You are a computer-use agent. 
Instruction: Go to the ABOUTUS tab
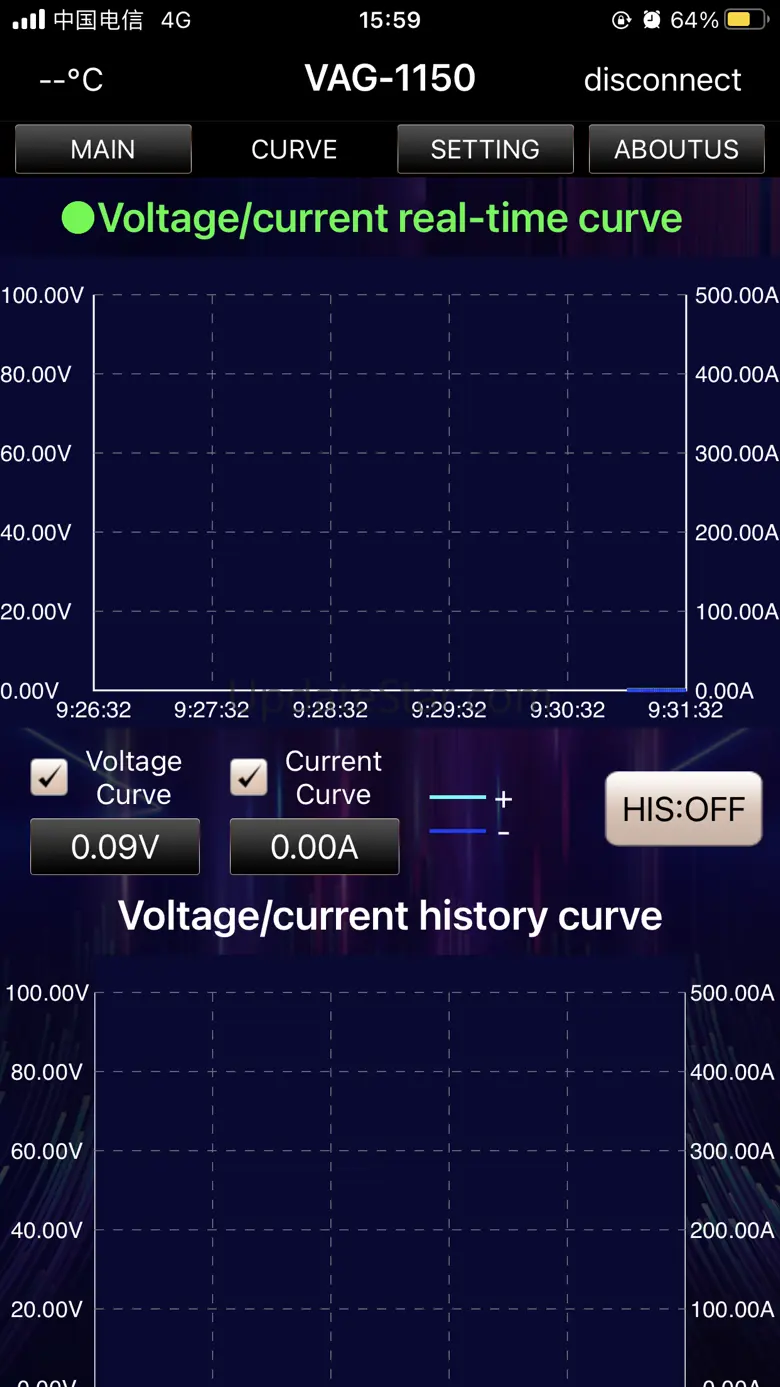click(676, 149)
